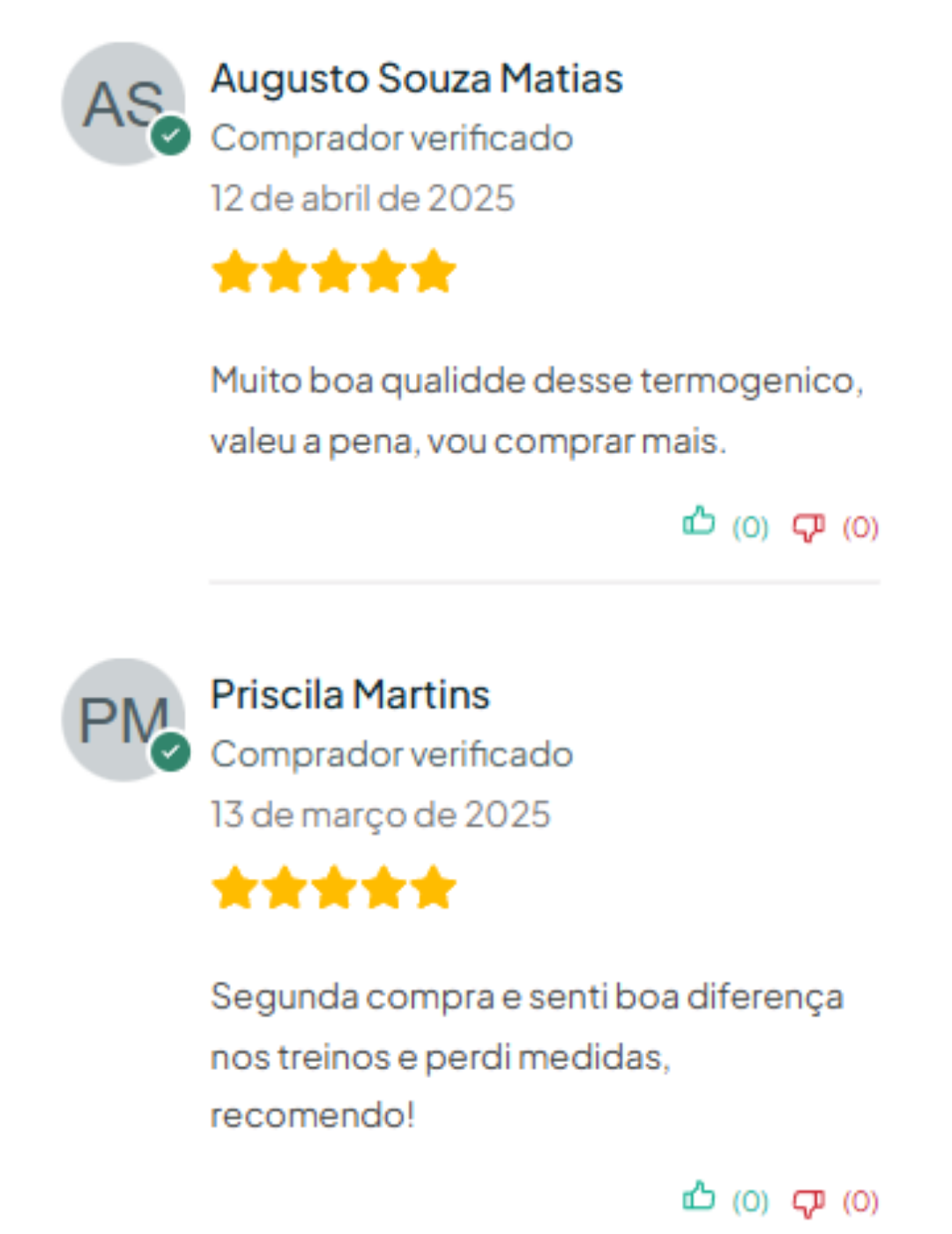Screen dimensions: 952x1234
Task: Click the thumbs down icon on Augusto's review
Action: coord(808,526)
